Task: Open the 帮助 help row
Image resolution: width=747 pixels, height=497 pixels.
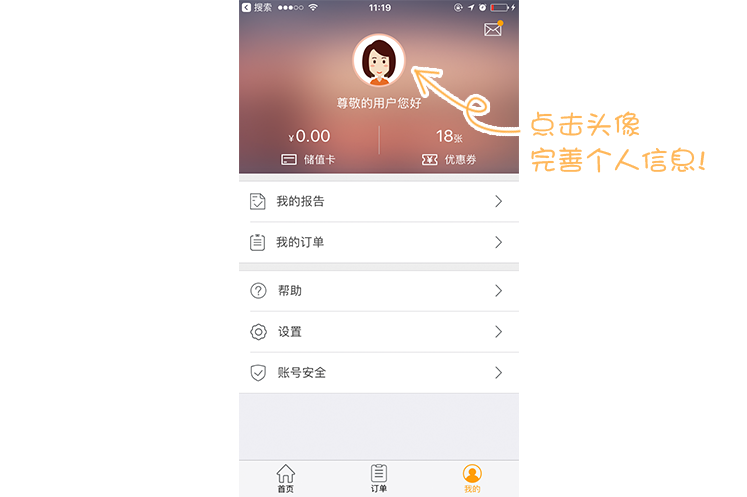Action: tap(378, 290)
